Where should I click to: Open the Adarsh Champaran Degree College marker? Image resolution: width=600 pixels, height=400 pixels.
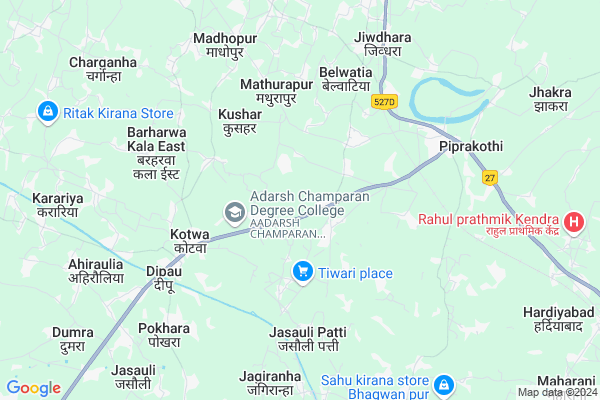coord(234,211)
